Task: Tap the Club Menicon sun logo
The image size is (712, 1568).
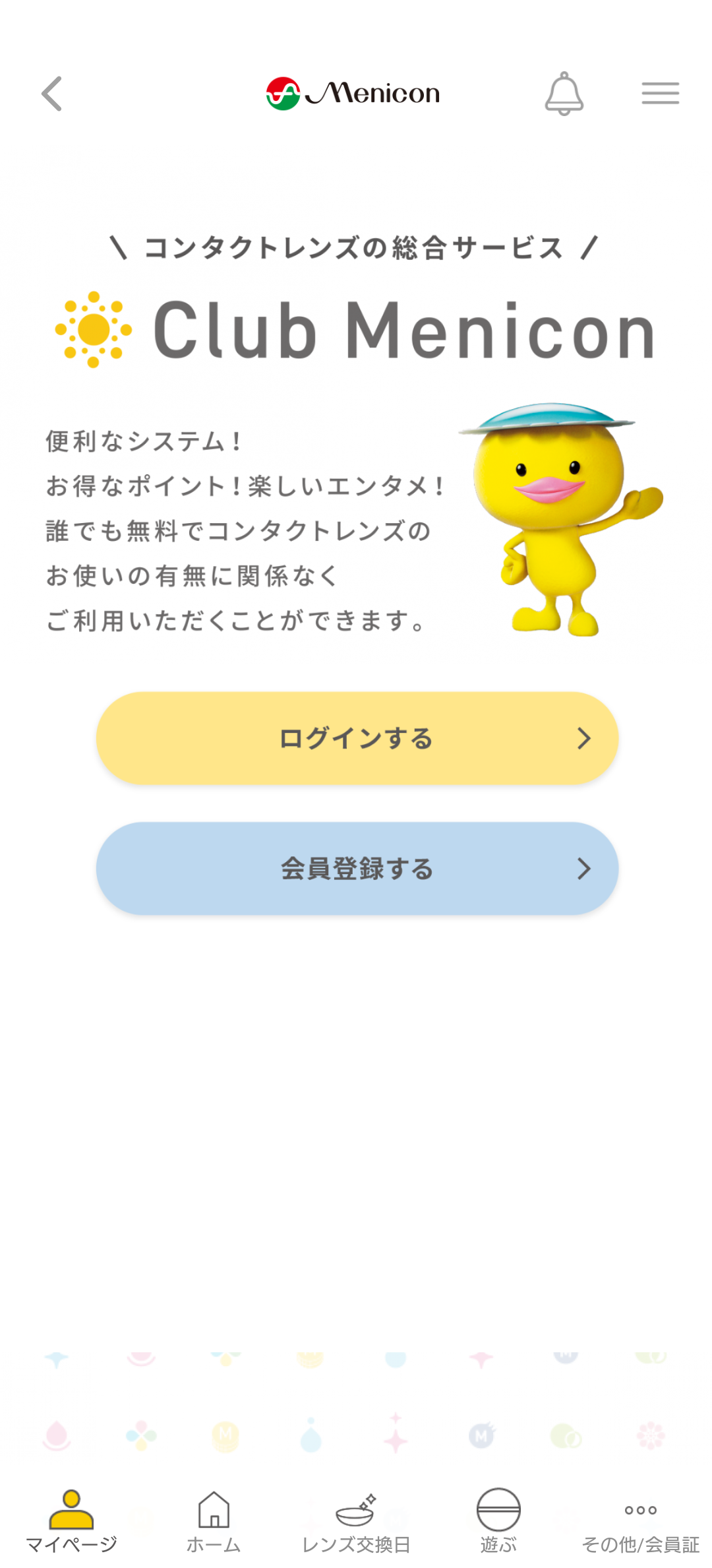Action: click(92, 330)
